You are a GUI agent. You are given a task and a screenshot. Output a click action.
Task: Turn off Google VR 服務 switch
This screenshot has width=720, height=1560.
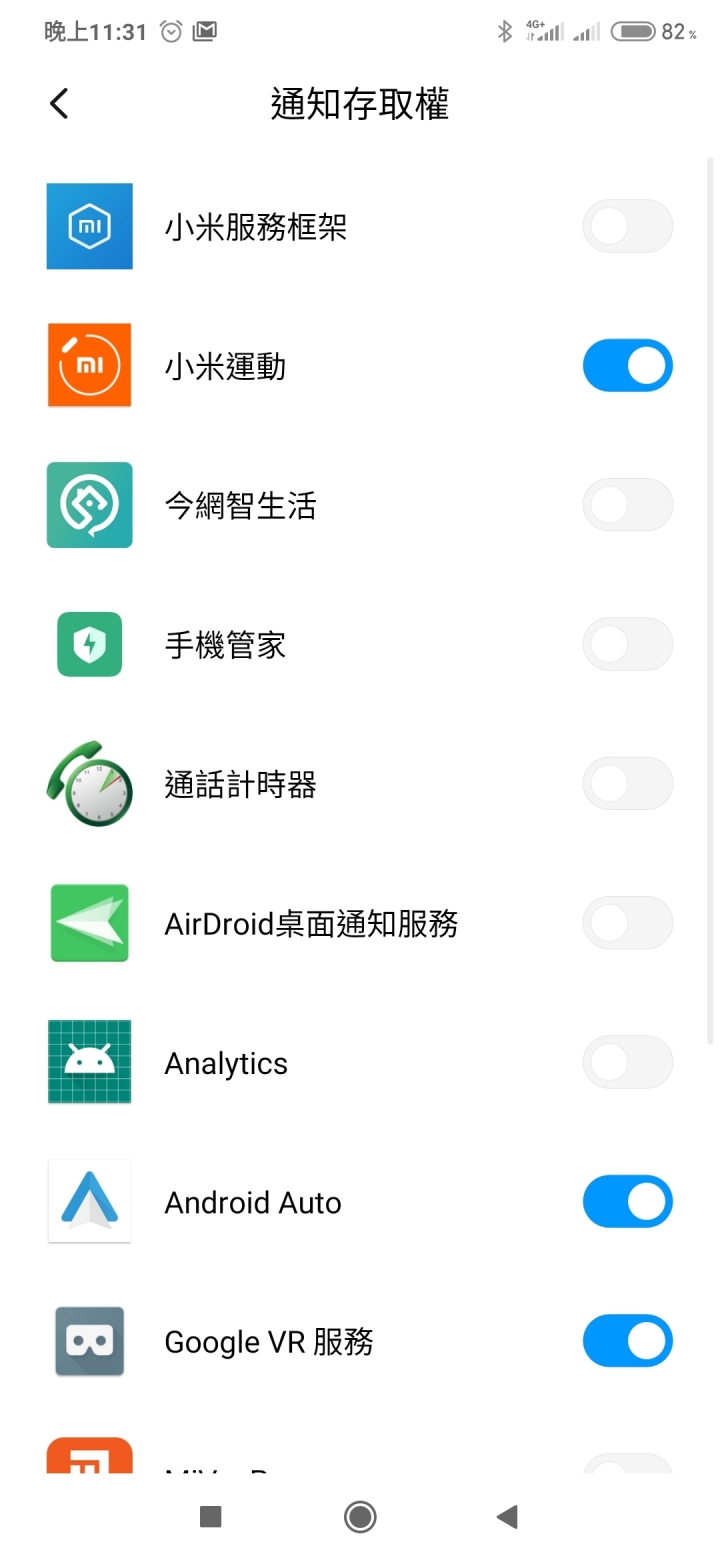(627, 1340)
